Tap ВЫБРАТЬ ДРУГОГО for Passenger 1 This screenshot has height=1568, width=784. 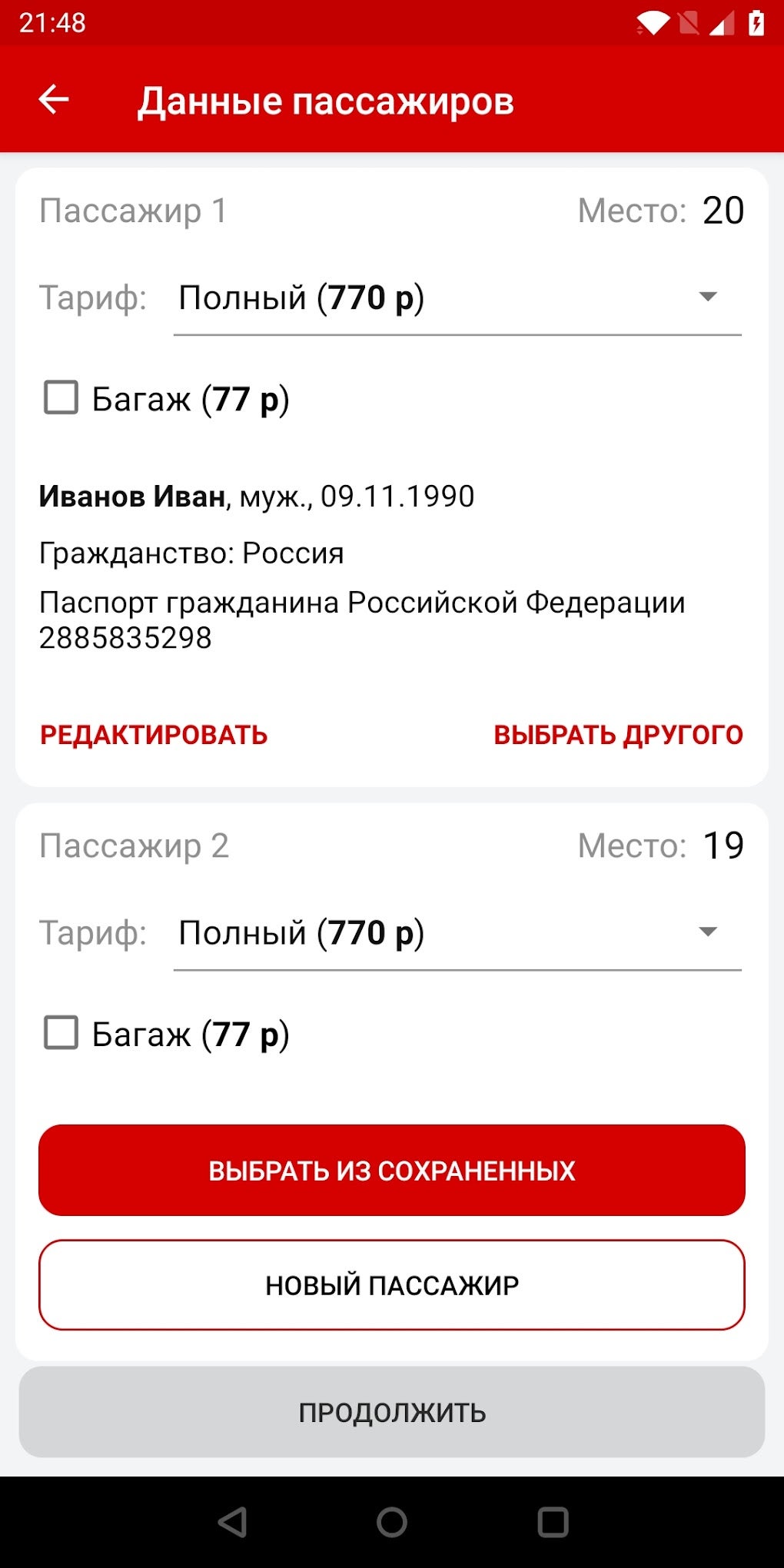pos(618,735)
